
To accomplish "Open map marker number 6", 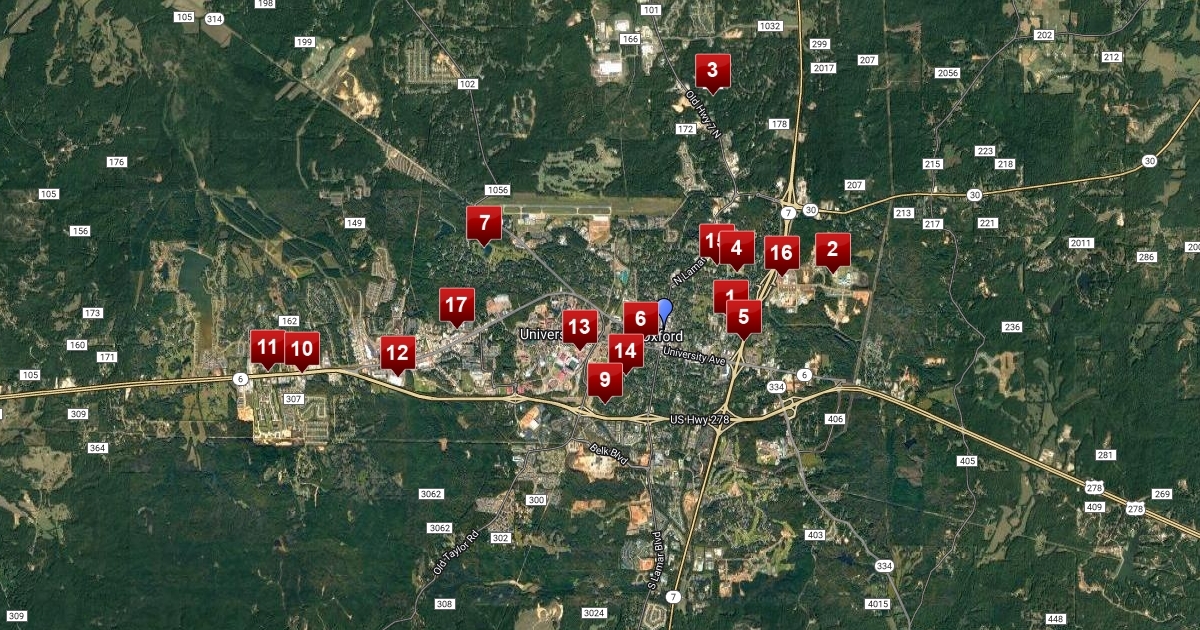I will pyautogui.click(x=641, y=318).
